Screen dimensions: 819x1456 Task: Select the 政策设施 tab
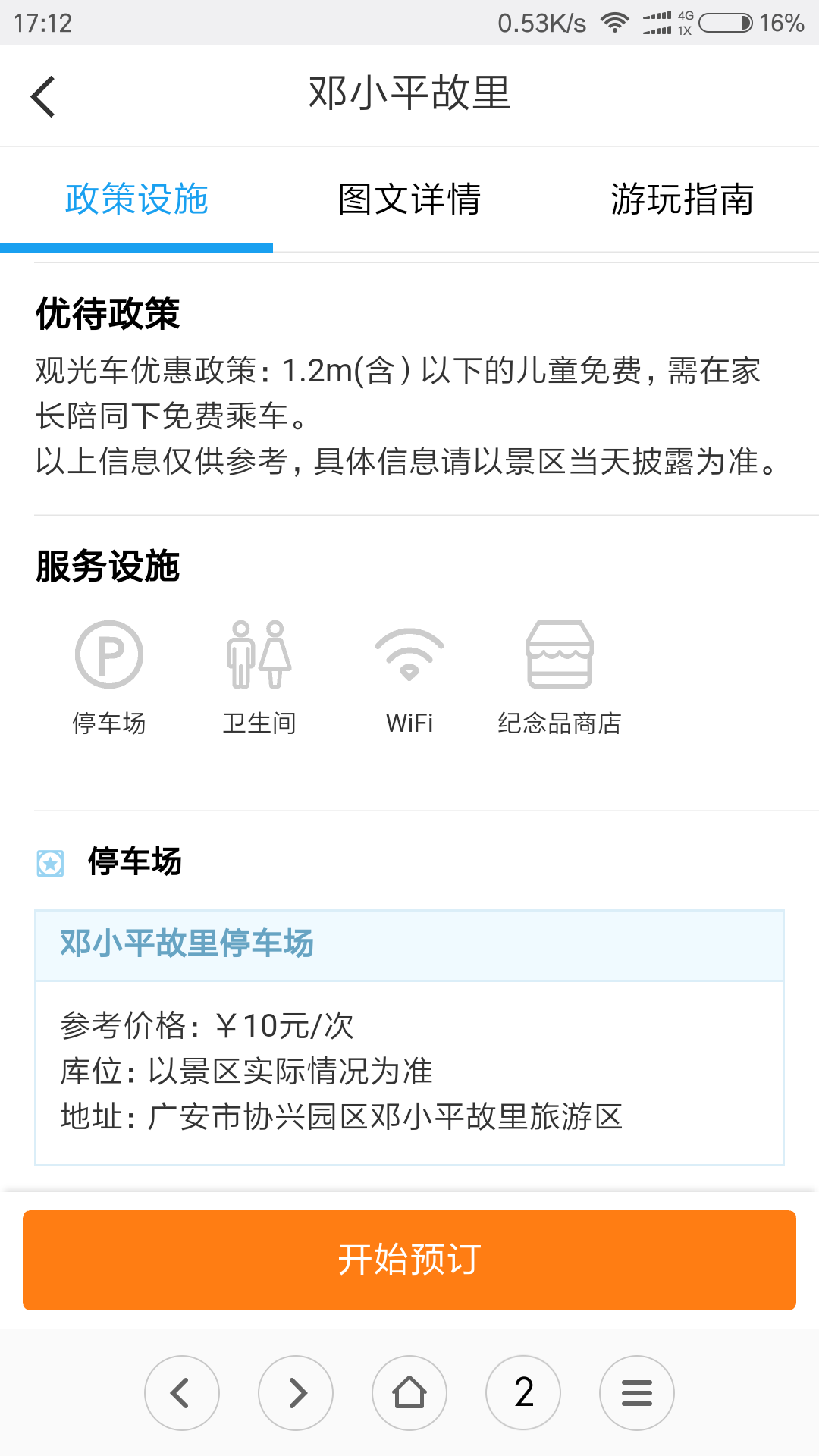tap(136, 199)
